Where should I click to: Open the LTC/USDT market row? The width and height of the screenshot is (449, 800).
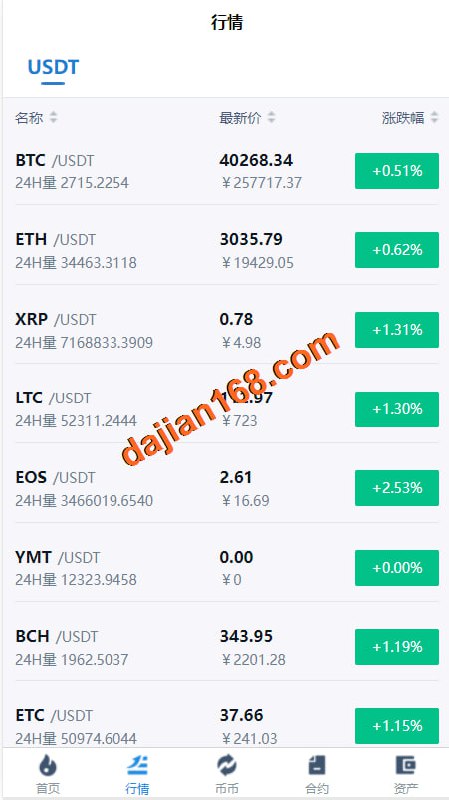tap(227, 409)
